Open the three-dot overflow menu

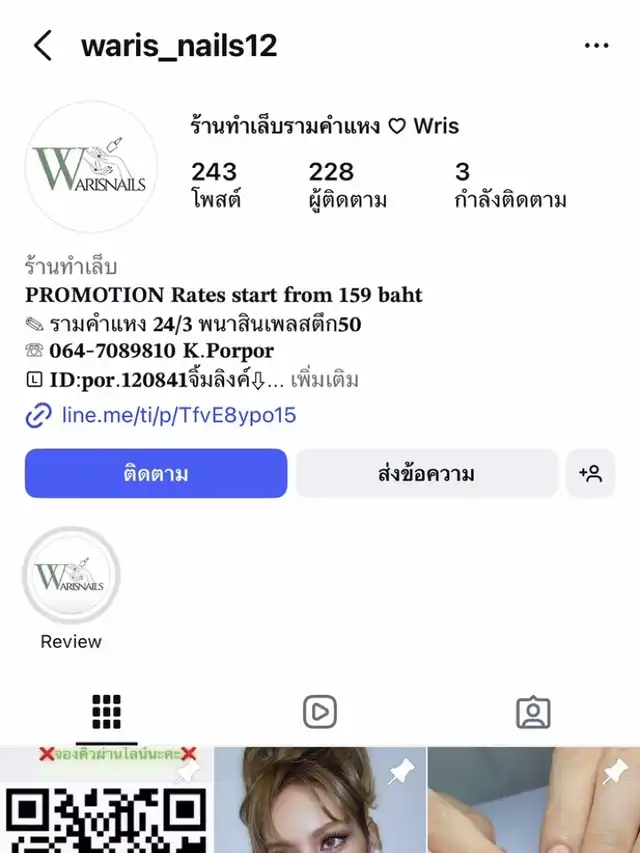596,46
